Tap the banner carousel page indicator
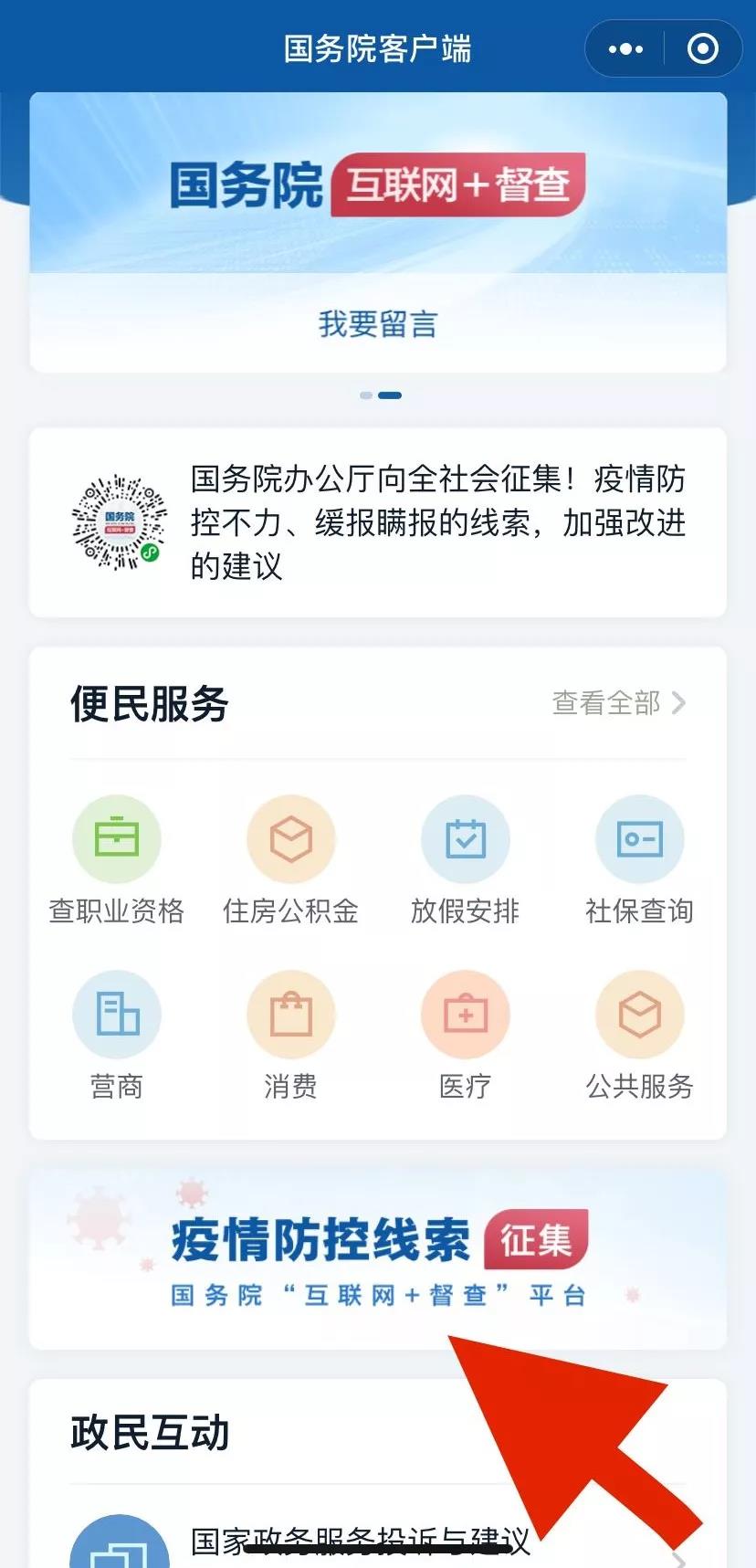Screen dimensions: 756x1568 pos(380,395)
